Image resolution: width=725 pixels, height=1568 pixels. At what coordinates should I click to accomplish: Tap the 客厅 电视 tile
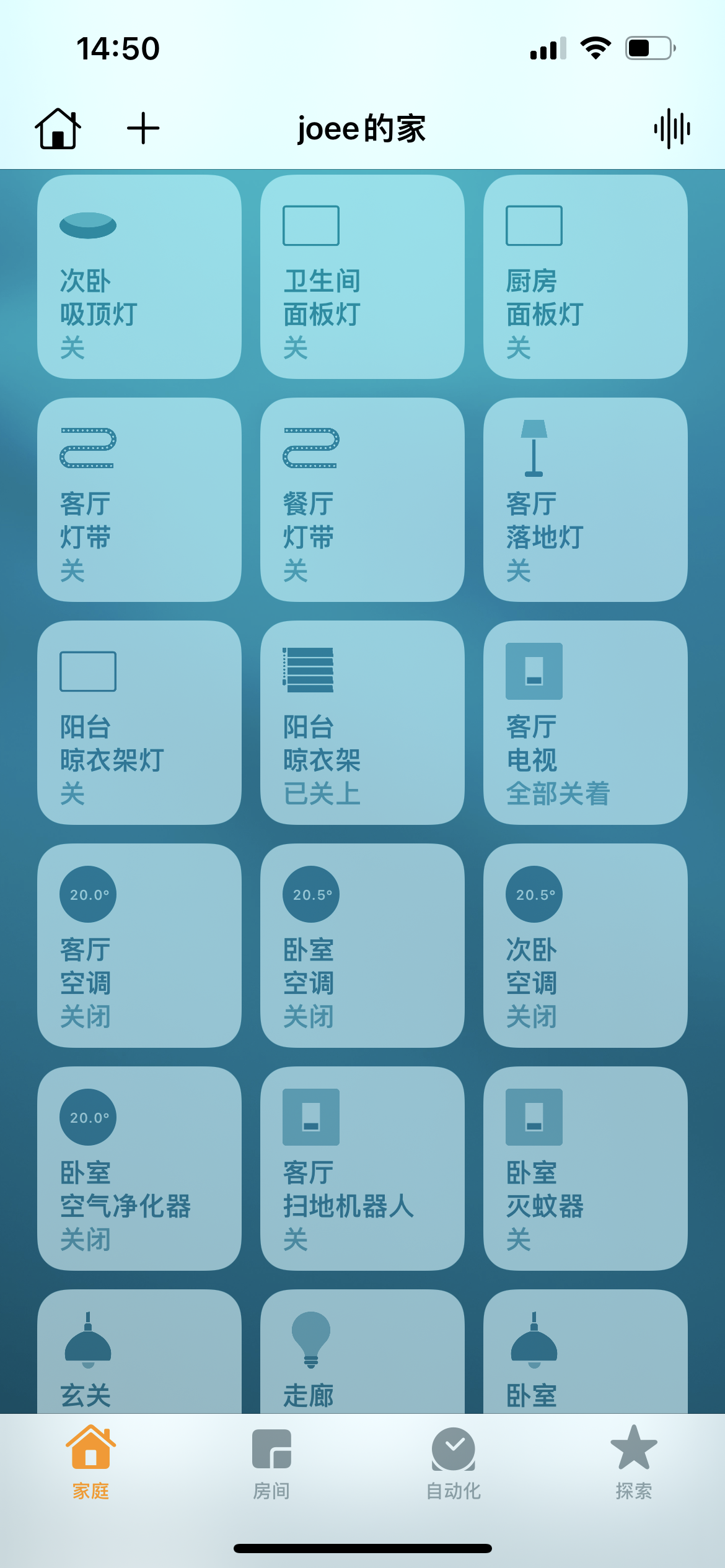586,723
